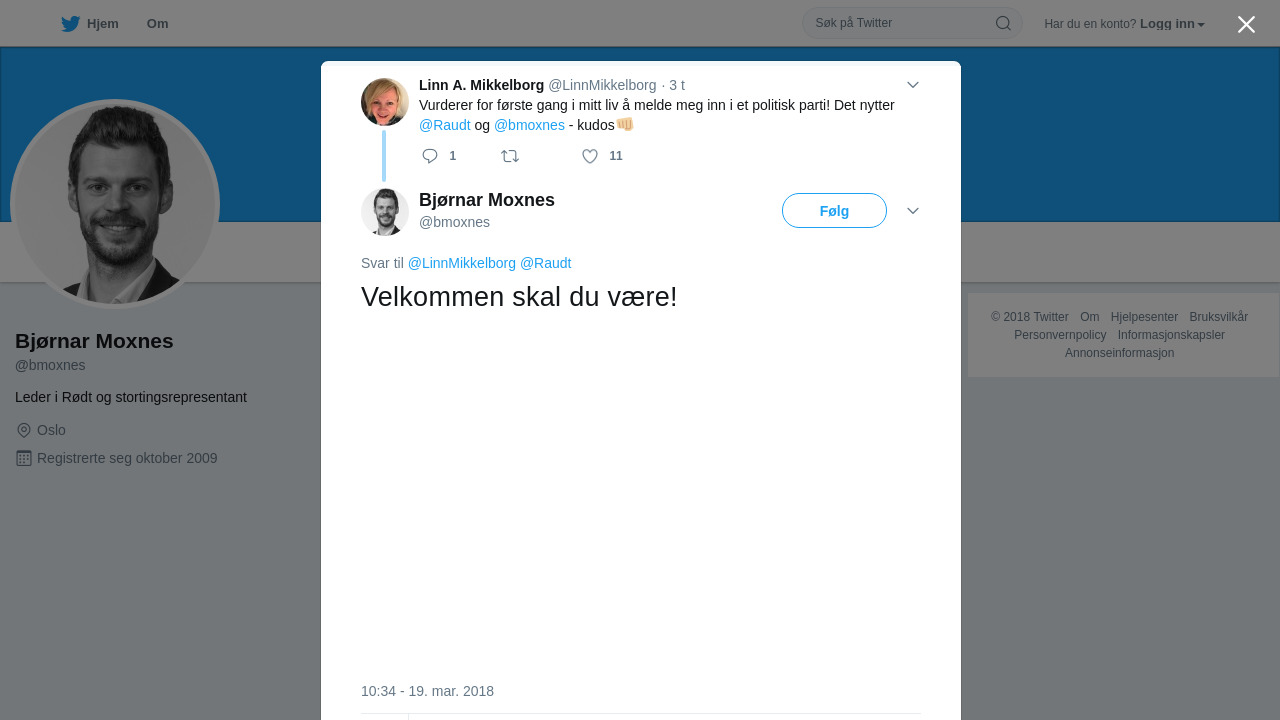Open the Bruksvilkår footer link
Image resolution: width=1280 pixels, height=720 pixels.
point(1218,317)
